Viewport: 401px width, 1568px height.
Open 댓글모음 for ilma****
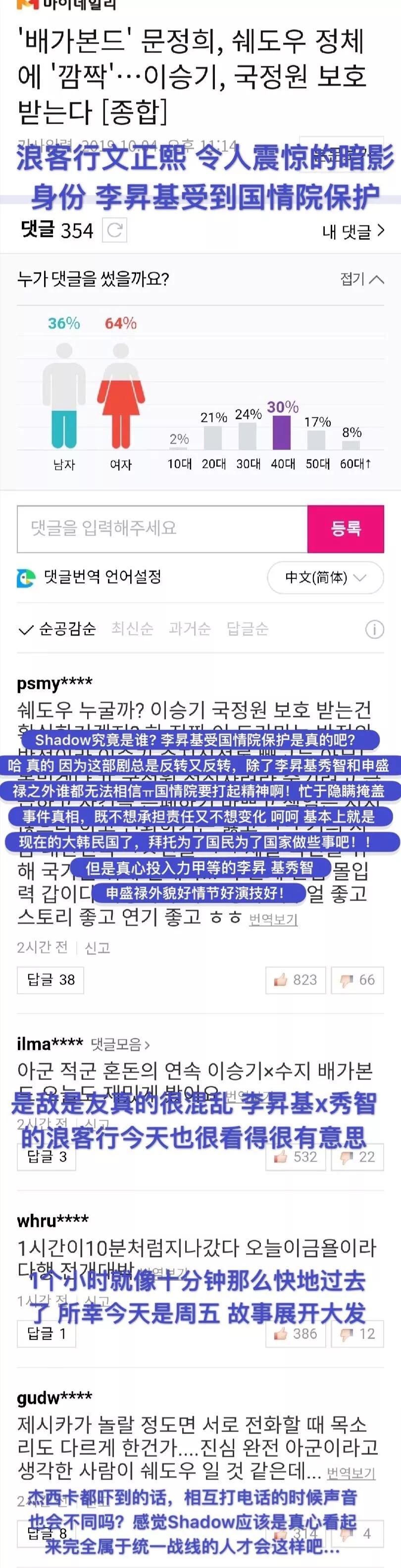[x=120, y=1044]
